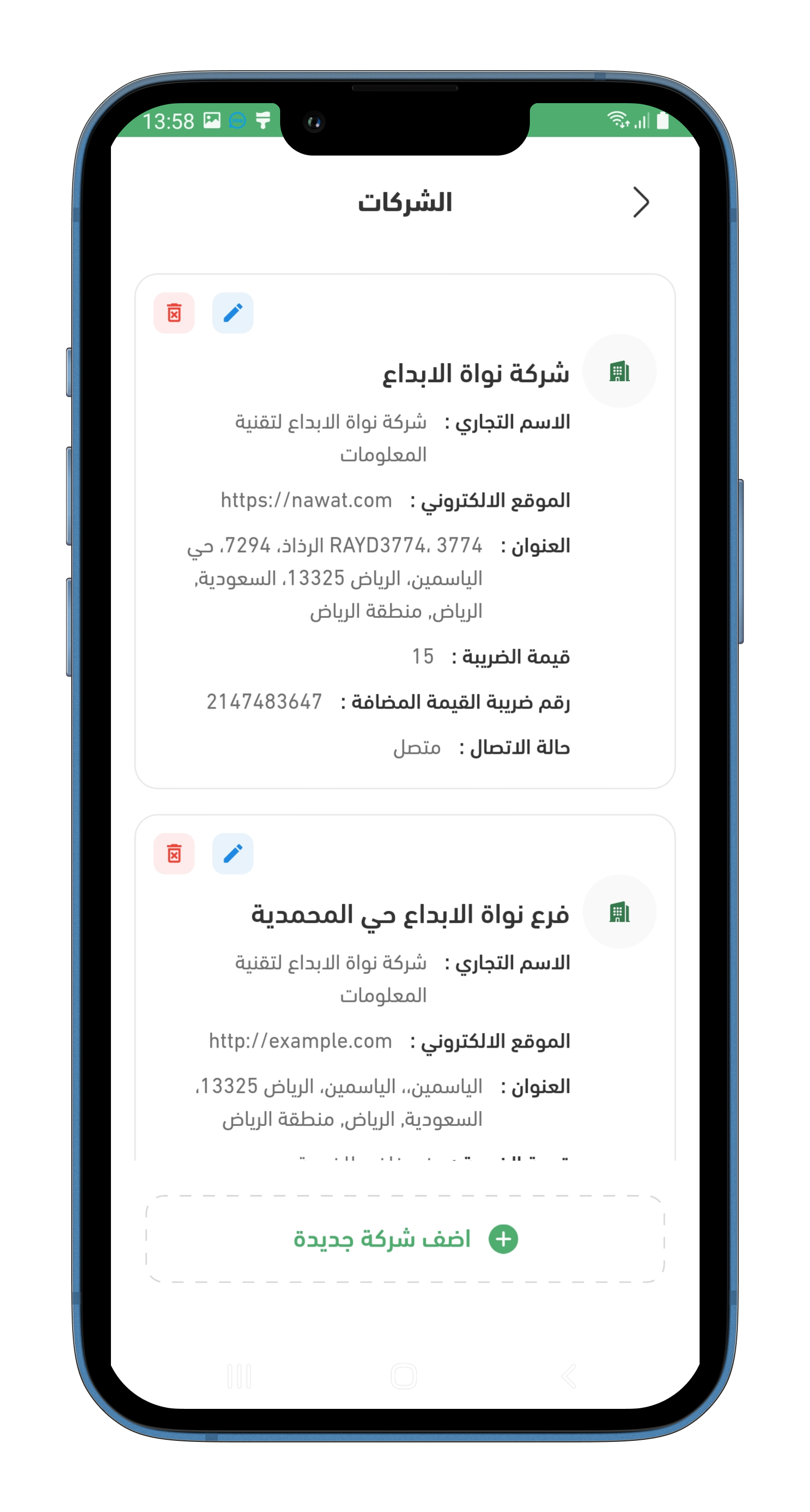Viewport: 810px width, 1512px height.
Task: Tap the system home button
Action: click(x=404, y=1376)
